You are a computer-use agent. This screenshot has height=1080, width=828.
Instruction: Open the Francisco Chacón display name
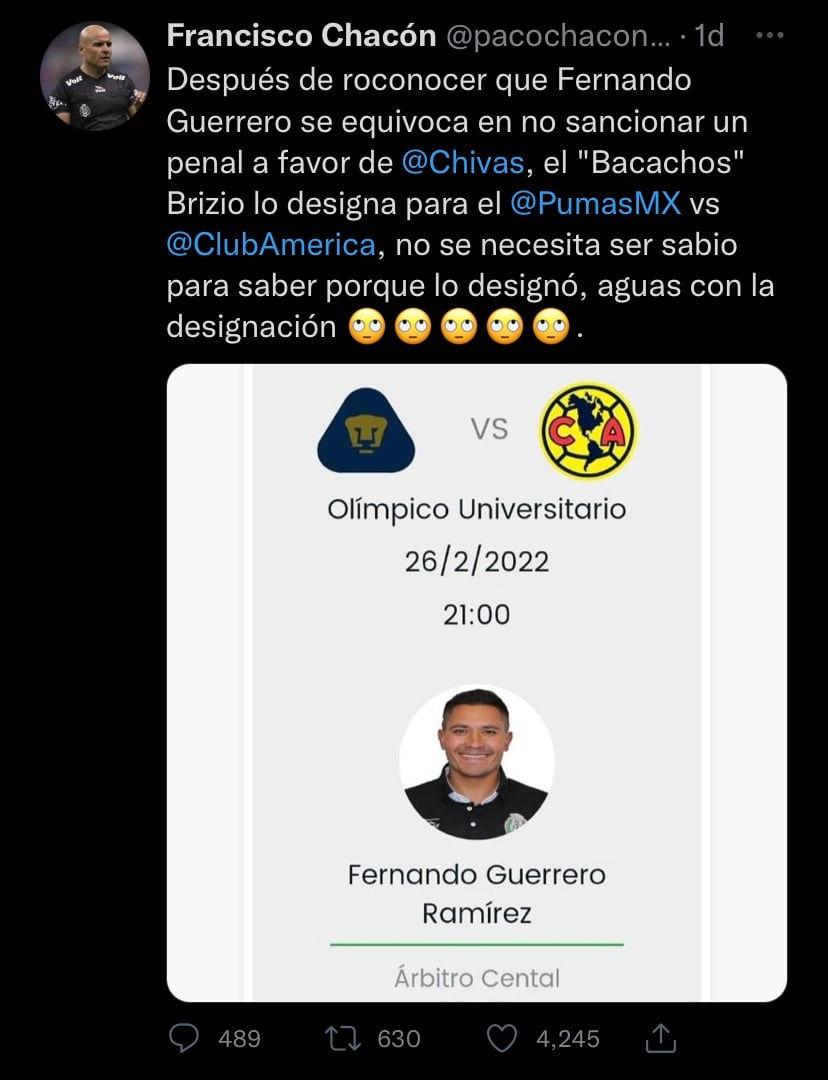click(301, 37)
